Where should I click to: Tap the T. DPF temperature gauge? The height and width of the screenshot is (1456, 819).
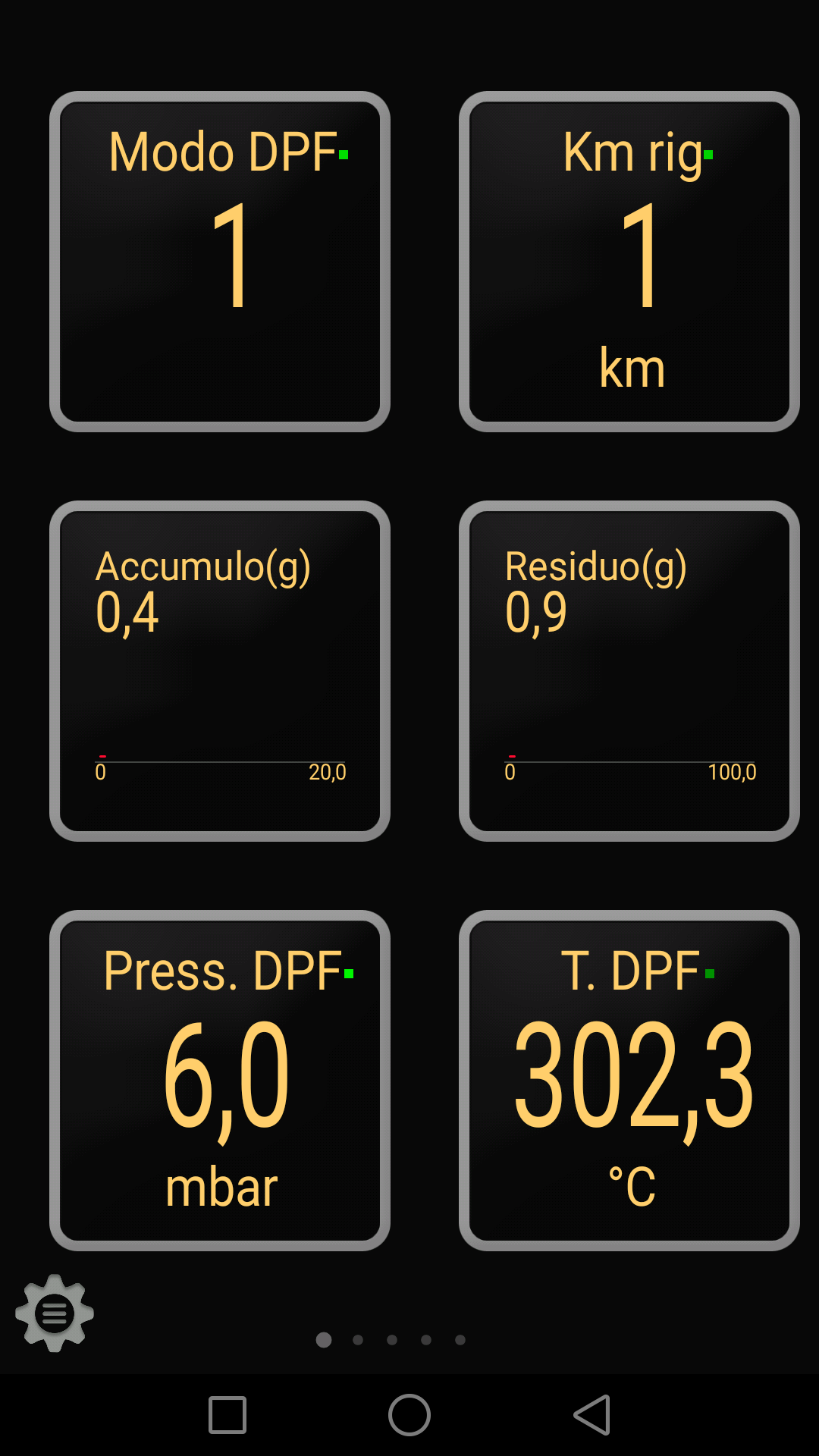[629, 1081]
